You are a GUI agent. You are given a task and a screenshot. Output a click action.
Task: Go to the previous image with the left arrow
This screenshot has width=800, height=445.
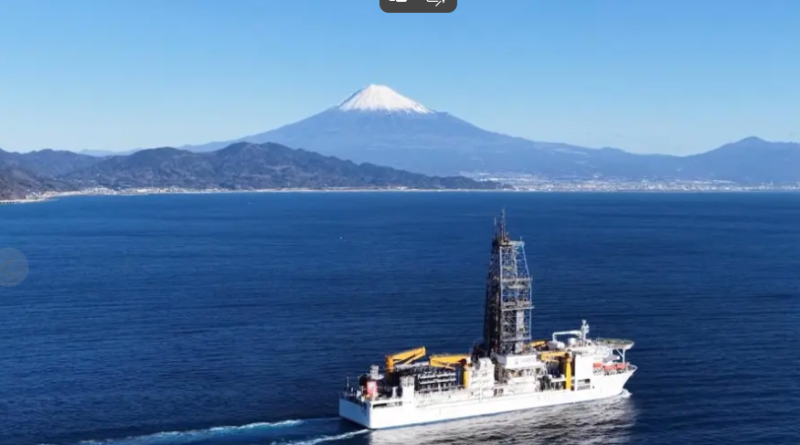point(13,267)
